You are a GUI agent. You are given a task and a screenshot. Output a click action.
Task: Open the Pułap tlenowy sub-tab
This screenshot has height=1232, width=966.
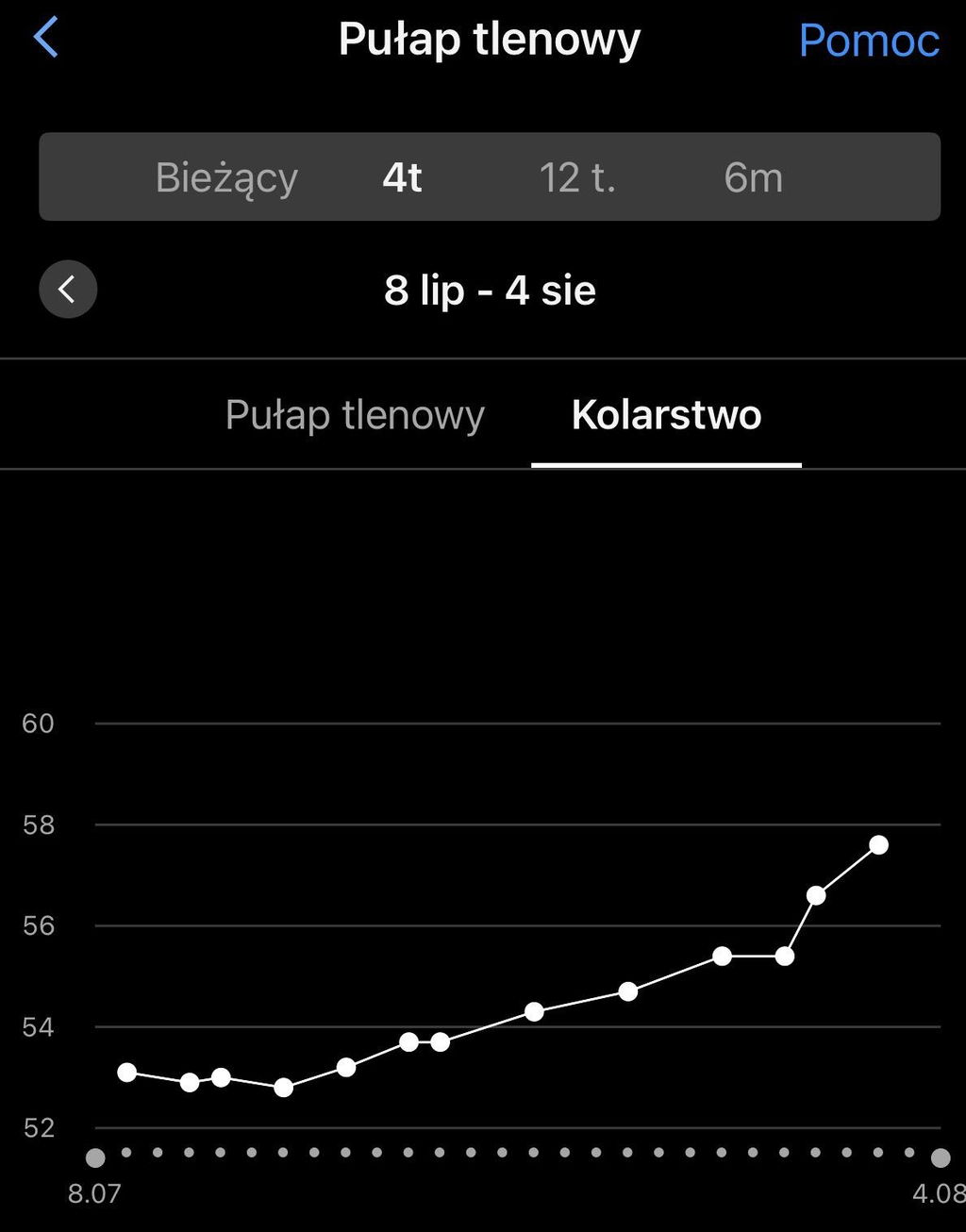tap(355, 415)
